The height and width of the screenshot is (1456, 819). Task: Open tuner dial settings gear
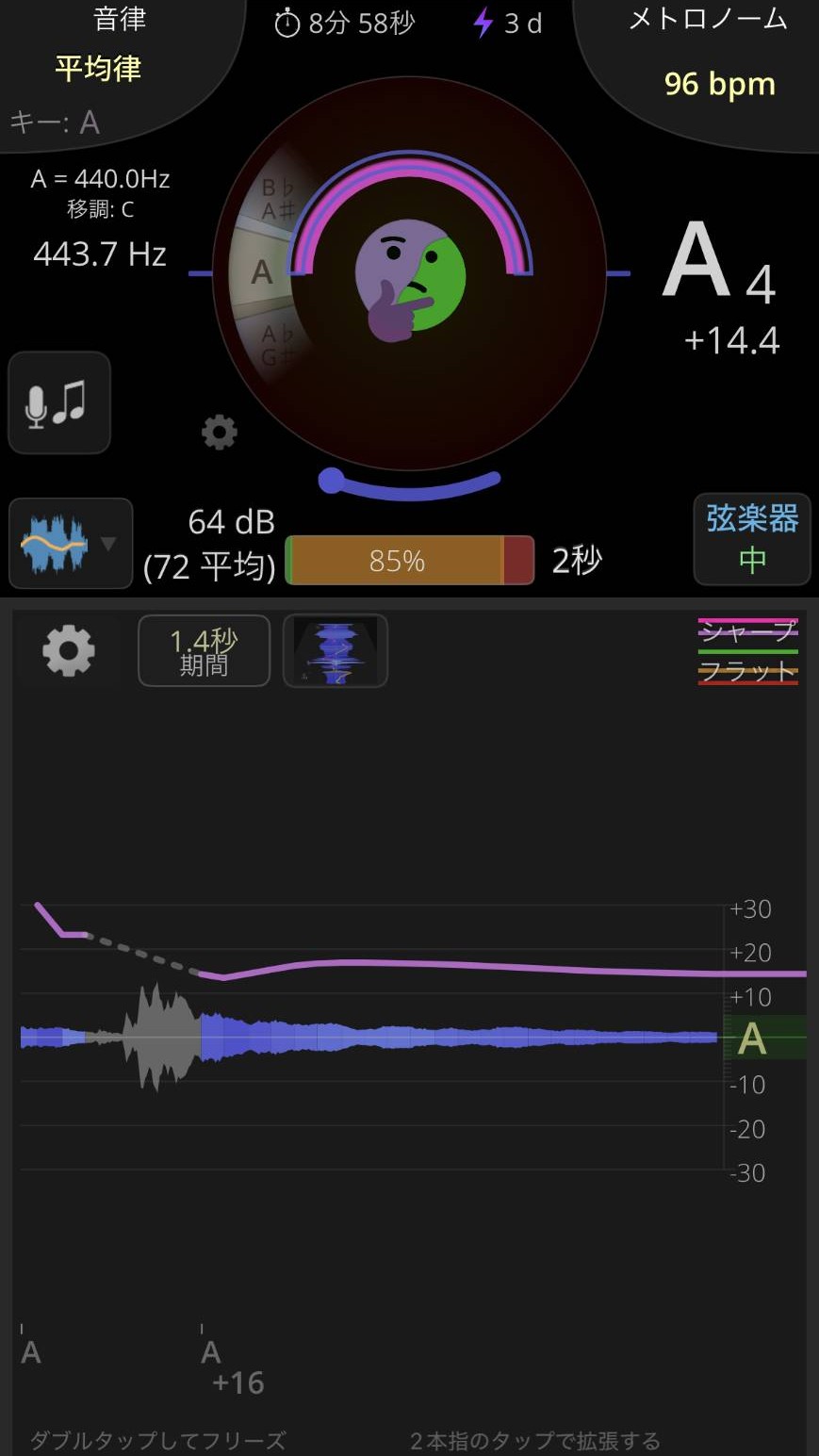pos(220,433)
